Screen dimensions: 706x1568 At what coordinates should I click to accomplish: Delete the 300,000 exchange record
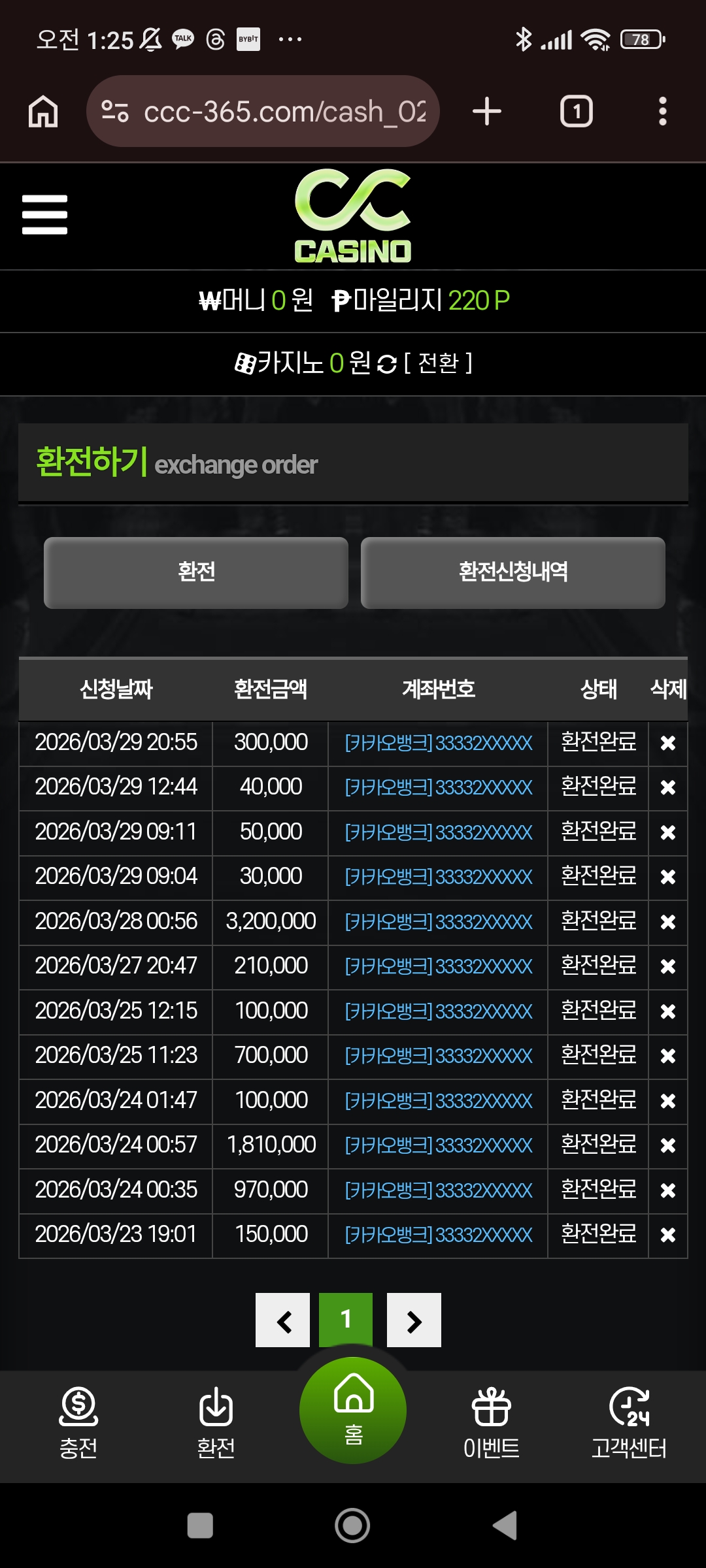pyautogui.click(x=667, y=743)
